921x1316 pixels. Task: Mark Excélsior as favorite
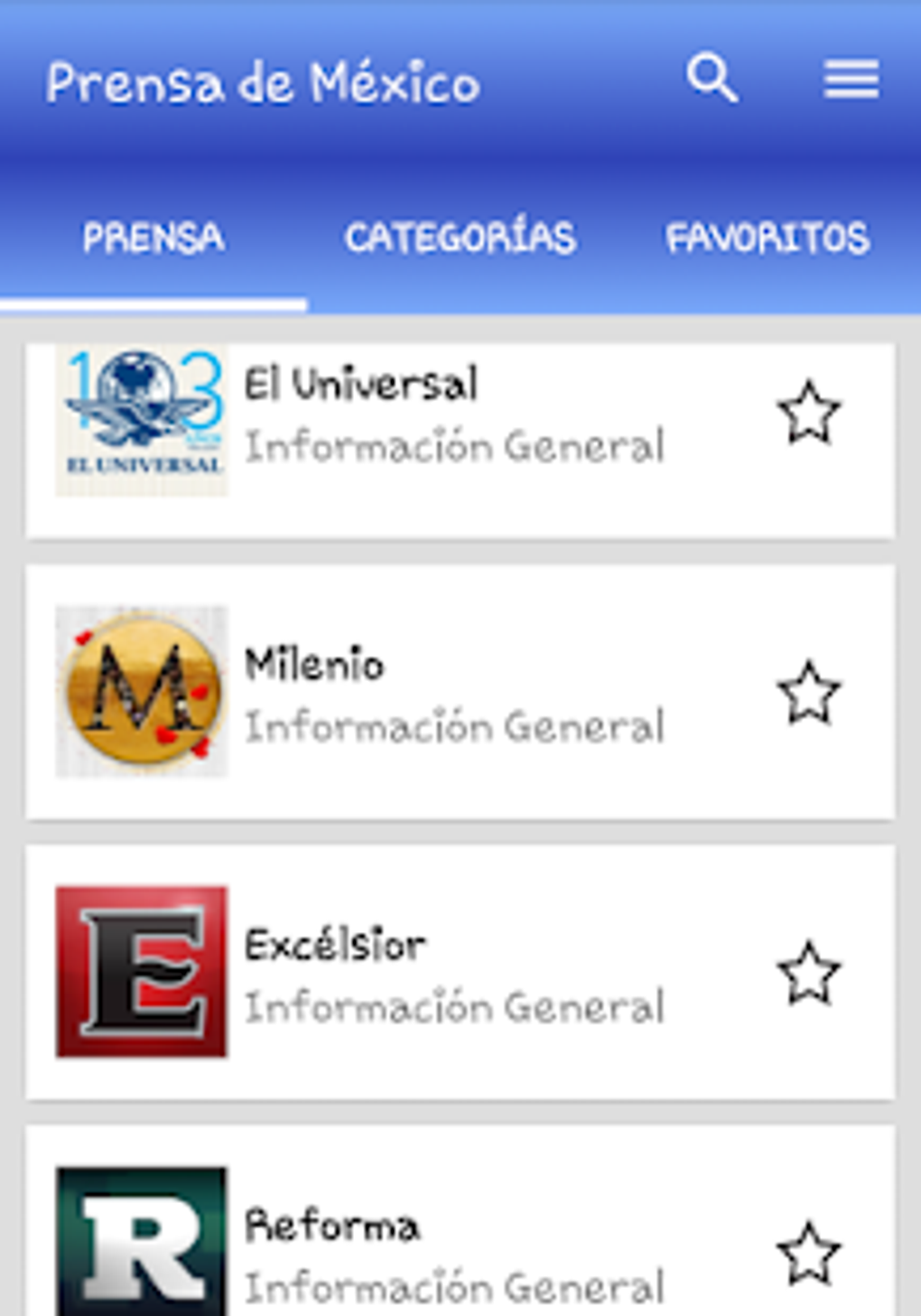tap(808, 974)
